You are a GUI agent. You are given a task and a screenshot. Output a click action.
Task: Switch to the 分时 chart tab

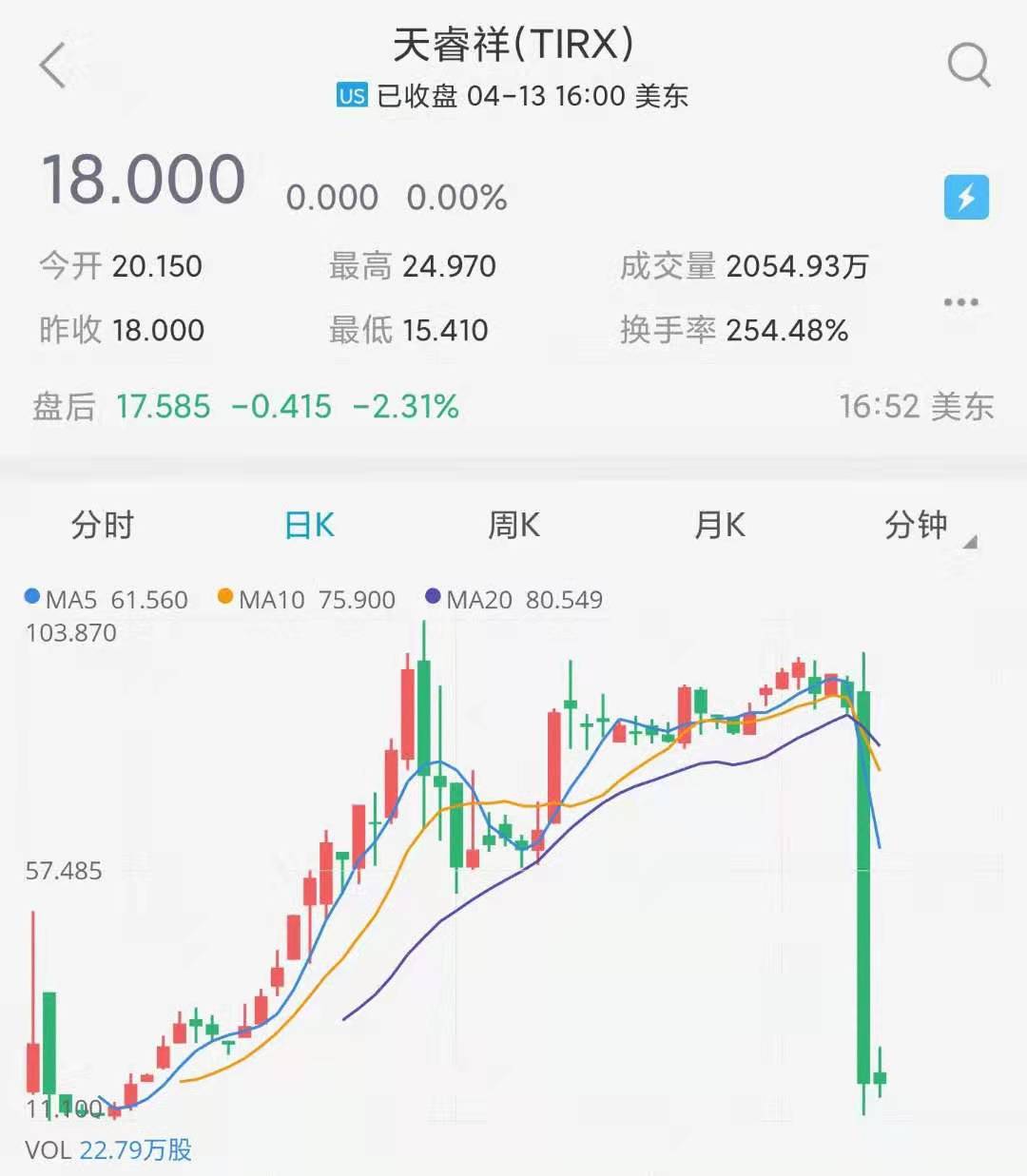tap(103, 524)
